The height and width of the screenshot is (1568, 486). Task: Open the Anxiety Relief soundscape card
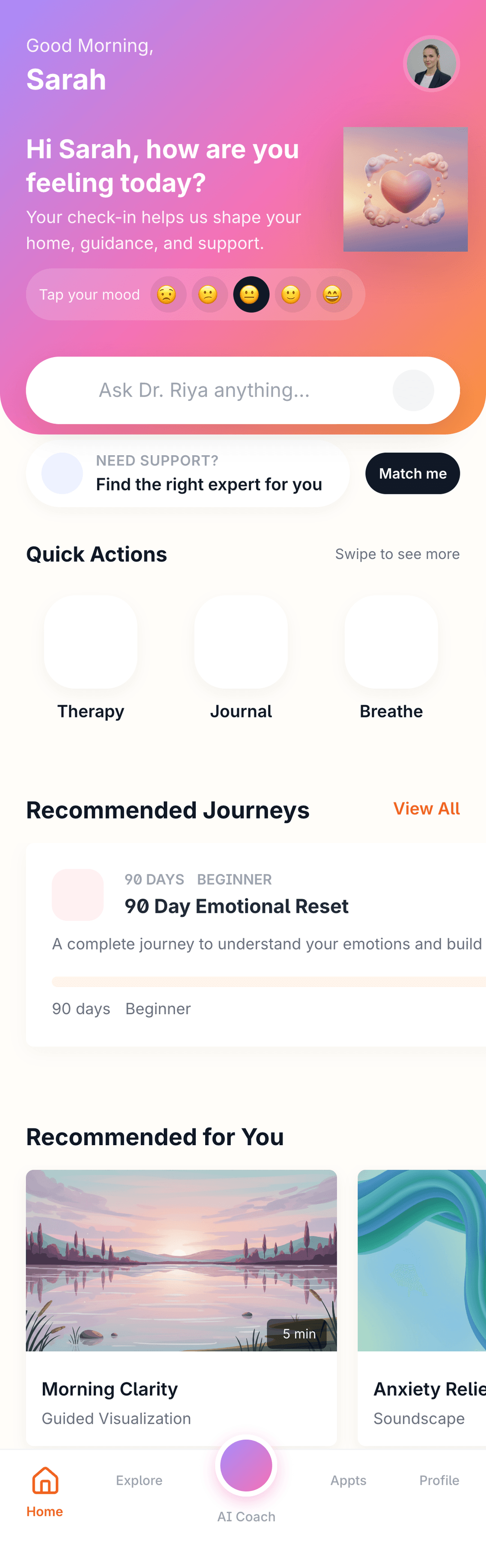422,1307
